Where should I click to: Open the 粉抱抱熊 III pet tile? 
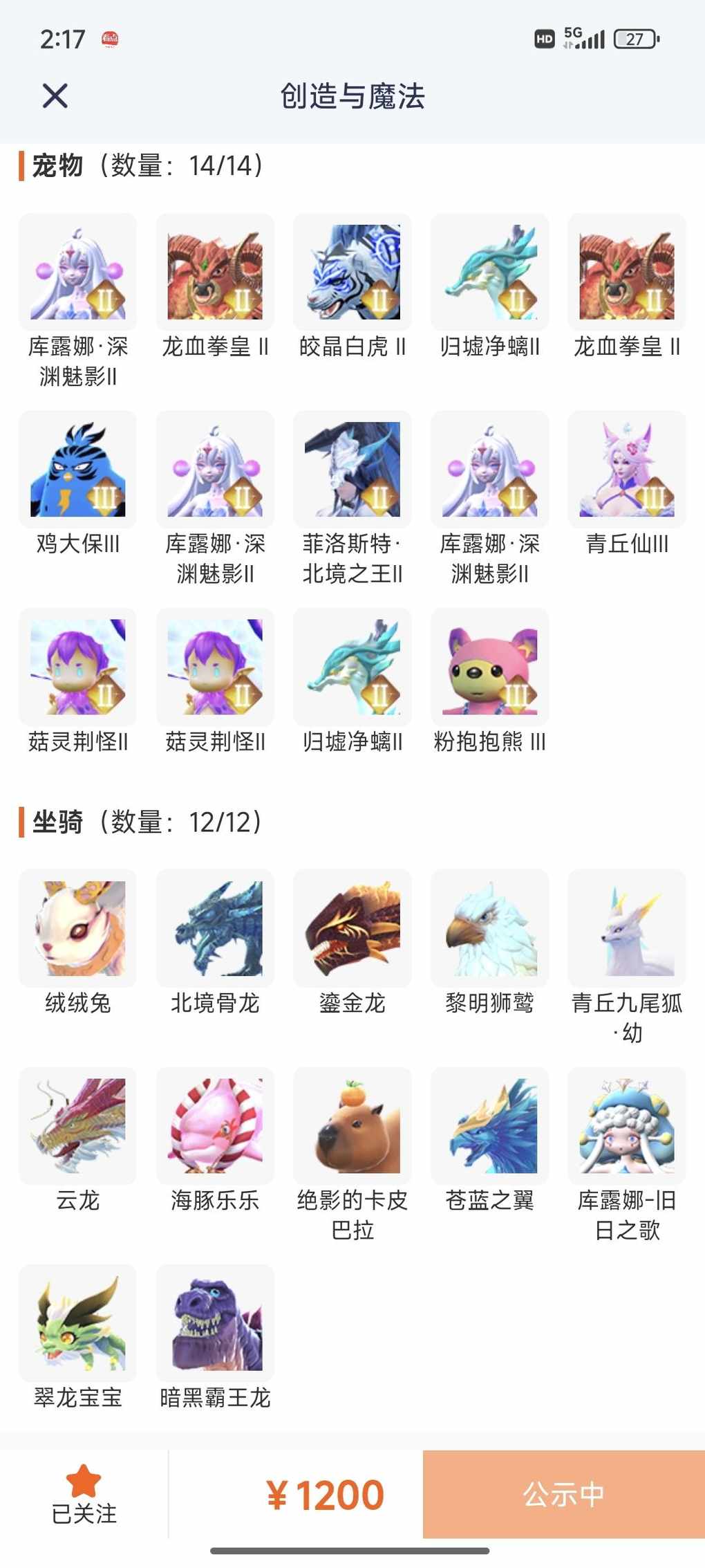[x=489, y=667]
